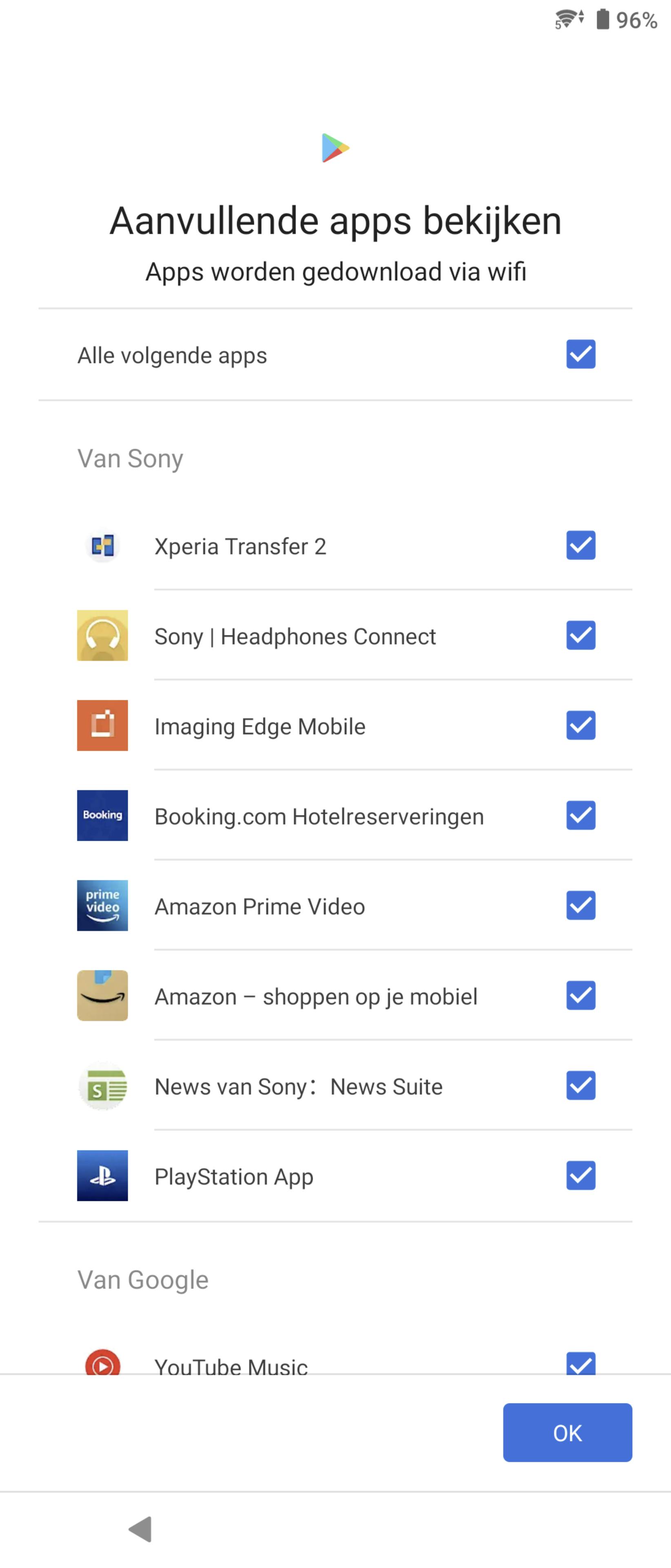This screenshot has width=671, height=1568.
Task: Deselect News van Sony: News Suite
Action: pyautogui.click(x=580, y=1086)
